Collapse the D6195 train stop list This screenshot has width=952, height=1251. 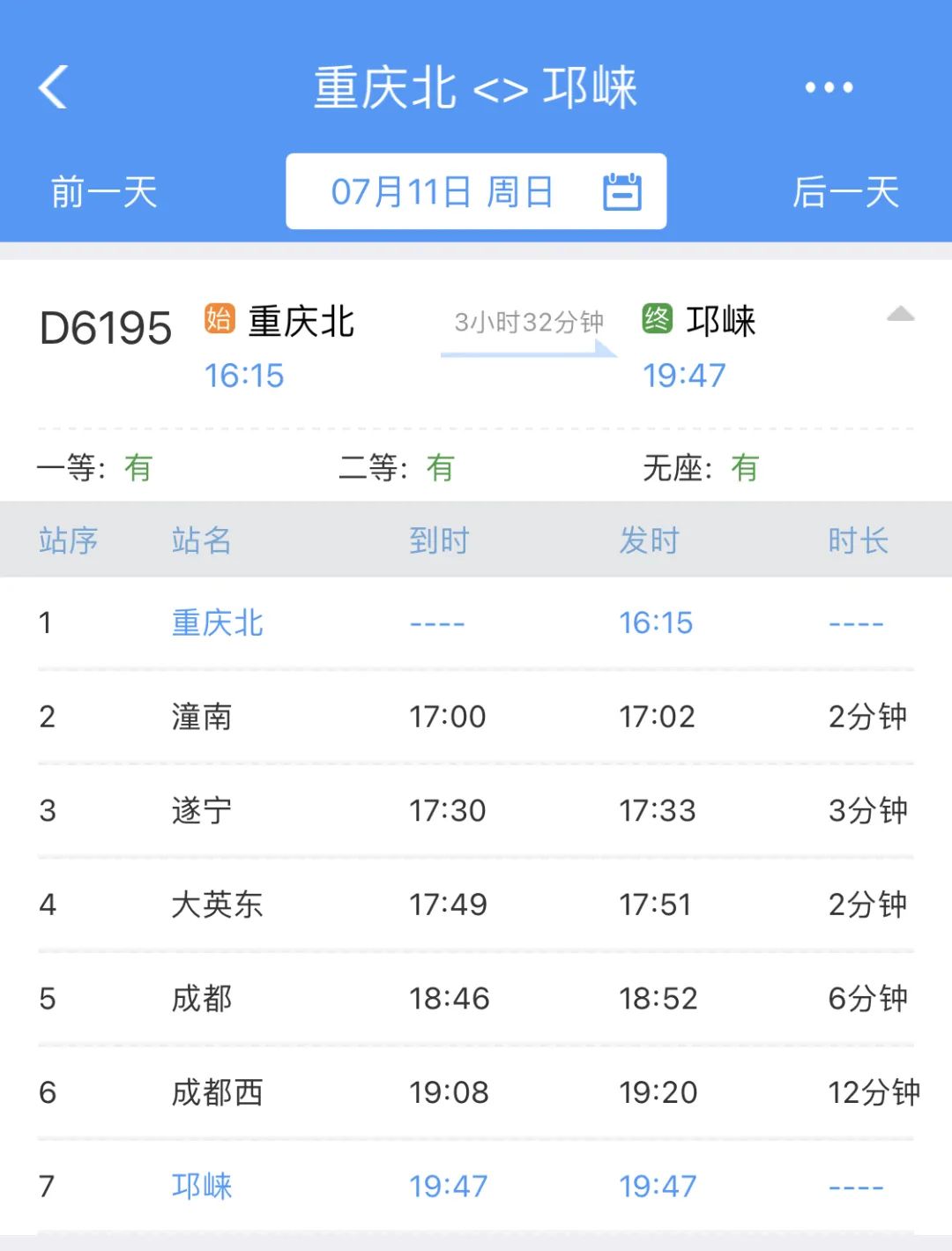(x=900, y=315)
